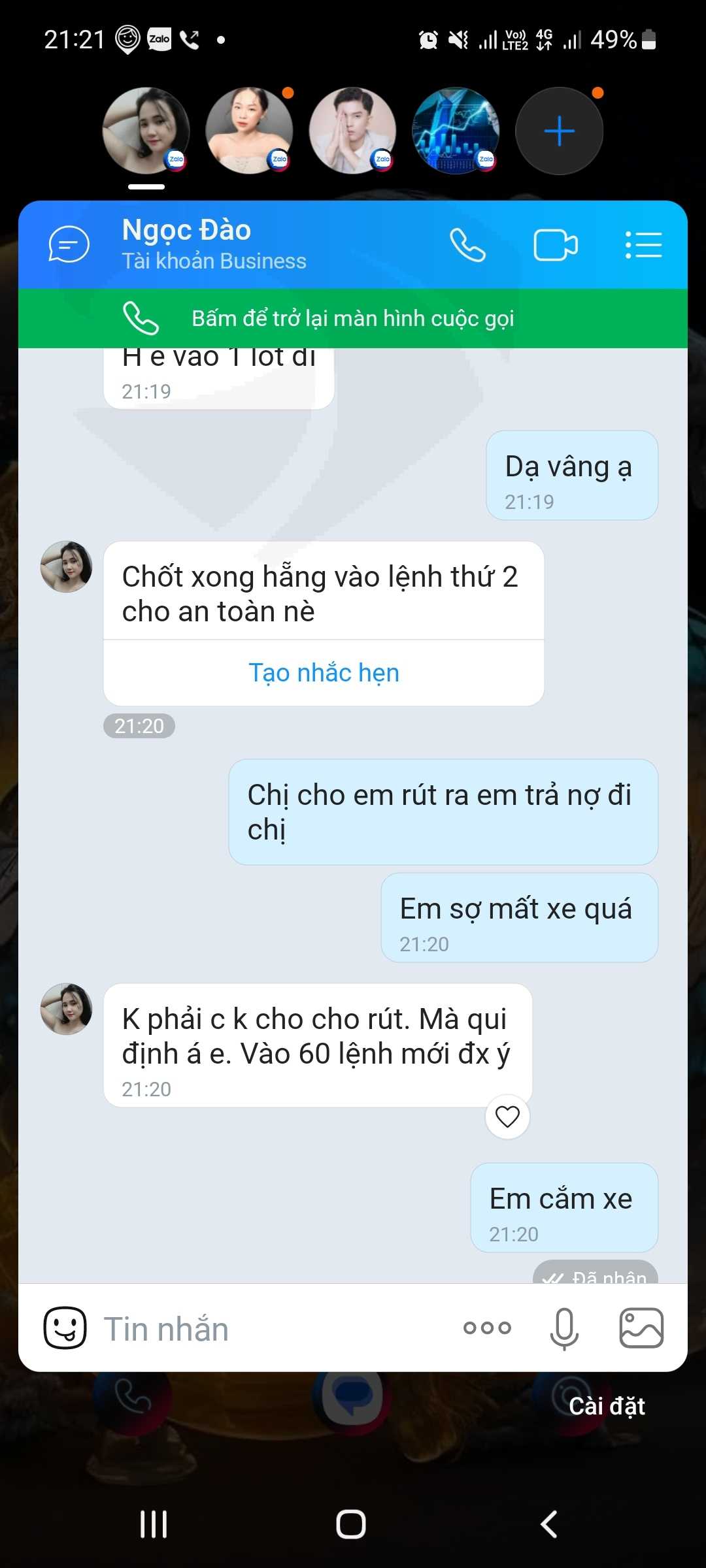Open Cài đặt settings
The width and height of the screenshot is (706, 1568).
pos(607,1406)
